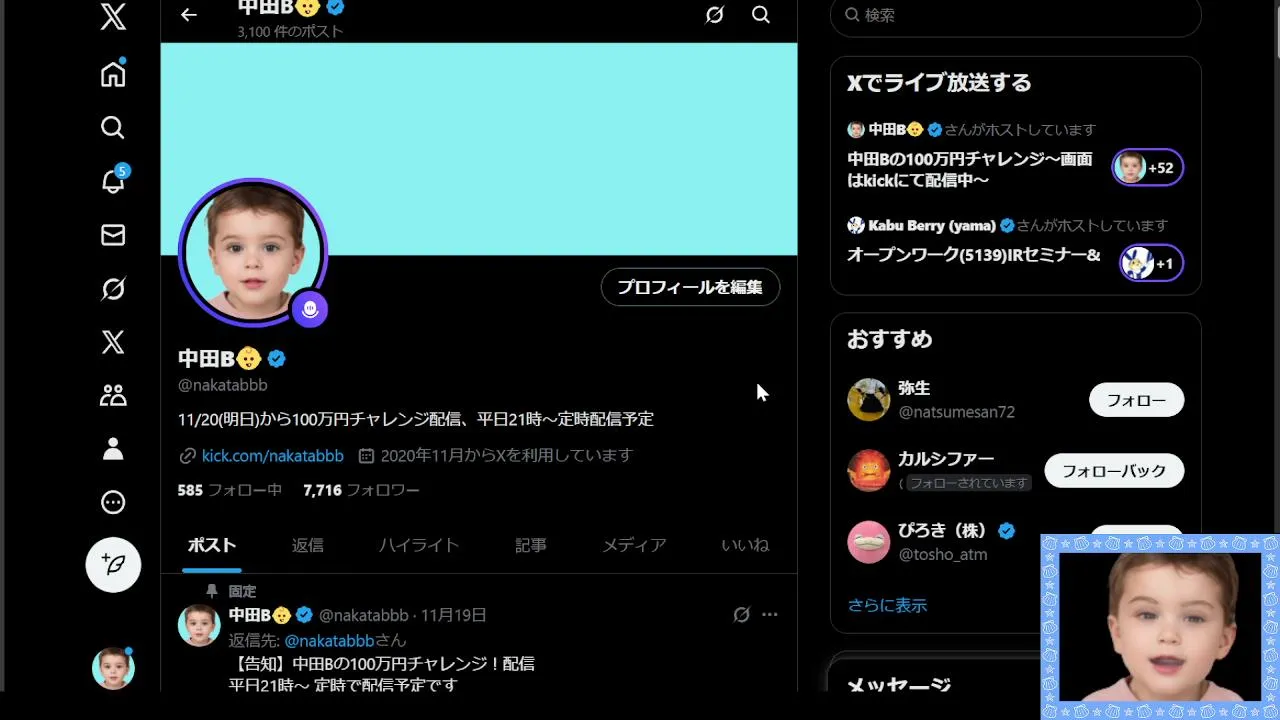Search this profile's posts
1280x720 pixels.
click(x=761, y=15)
